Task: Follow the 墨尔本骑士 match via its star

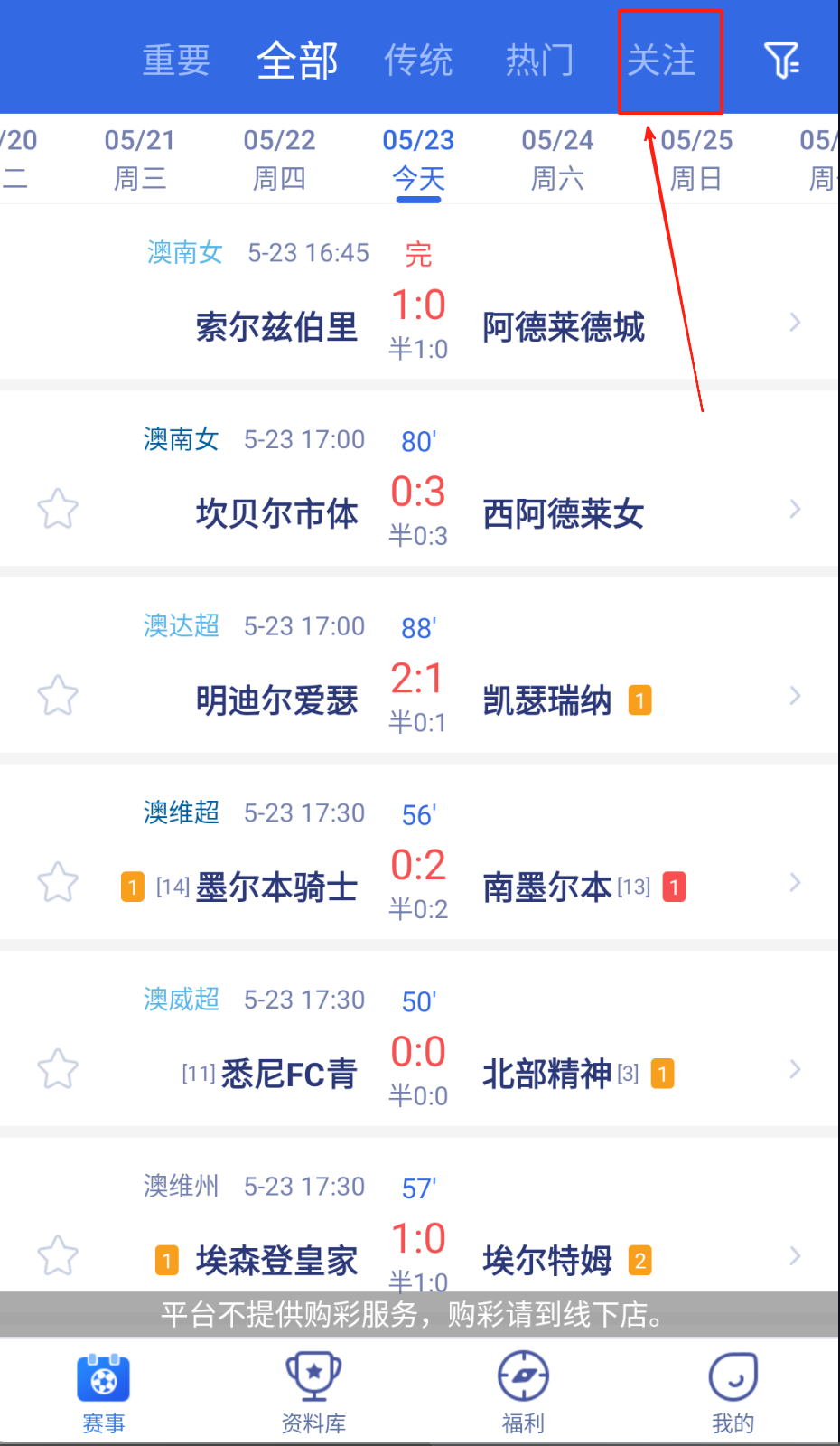Action: 58,882
